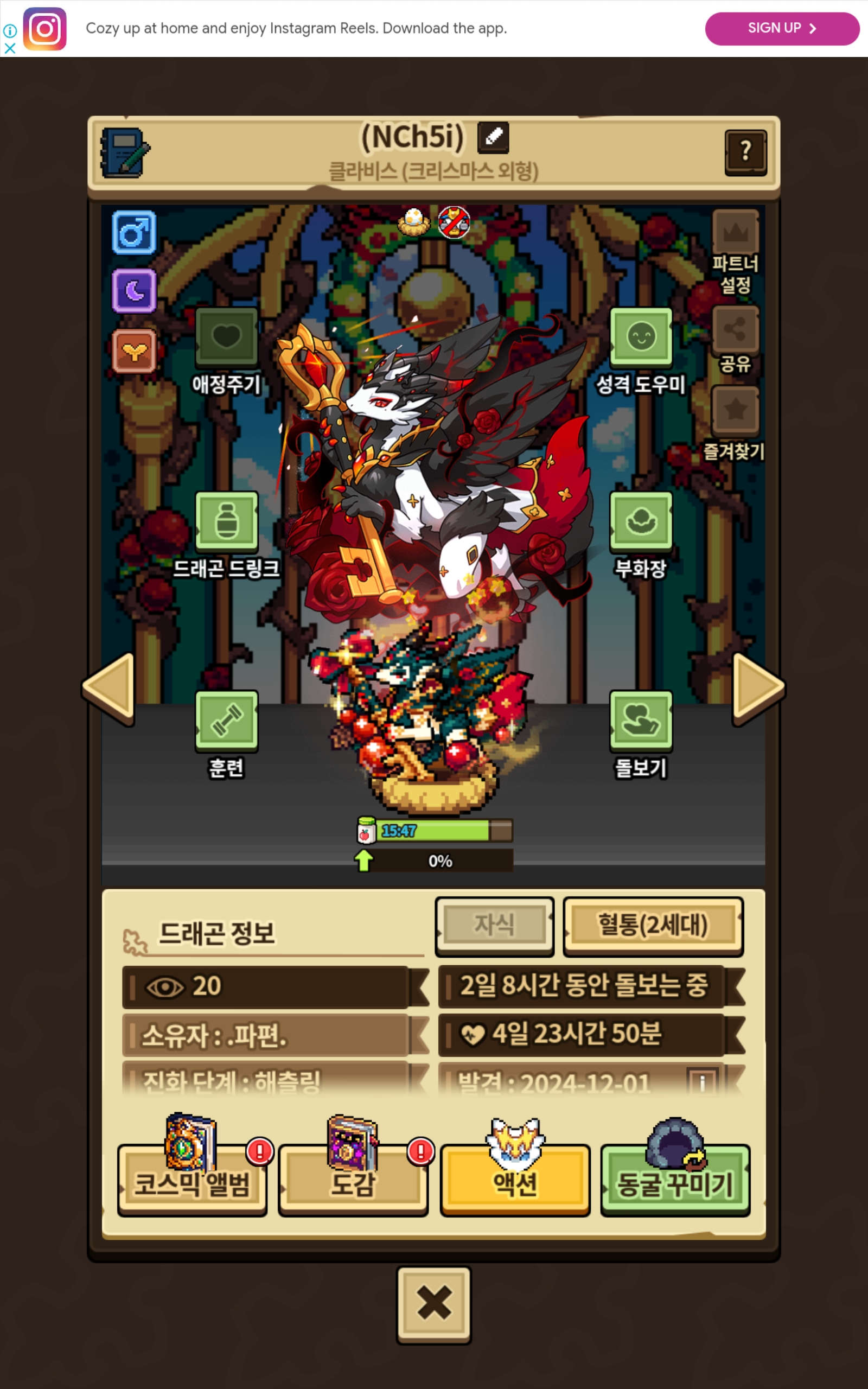Go to the previous dragon with left arrow
This screenshot has width=868, height=1389.
pos(109,689)
